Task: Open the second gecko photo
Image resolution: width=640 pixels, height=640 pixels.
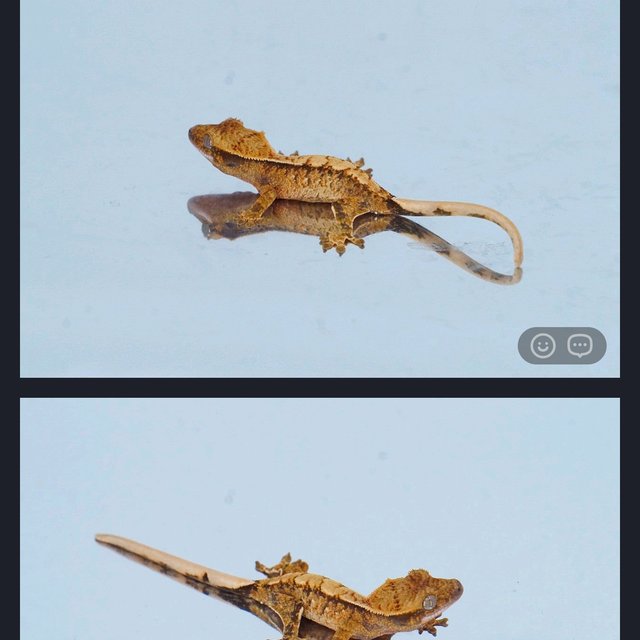Action: pyautogui.click(x=320, y=520)
